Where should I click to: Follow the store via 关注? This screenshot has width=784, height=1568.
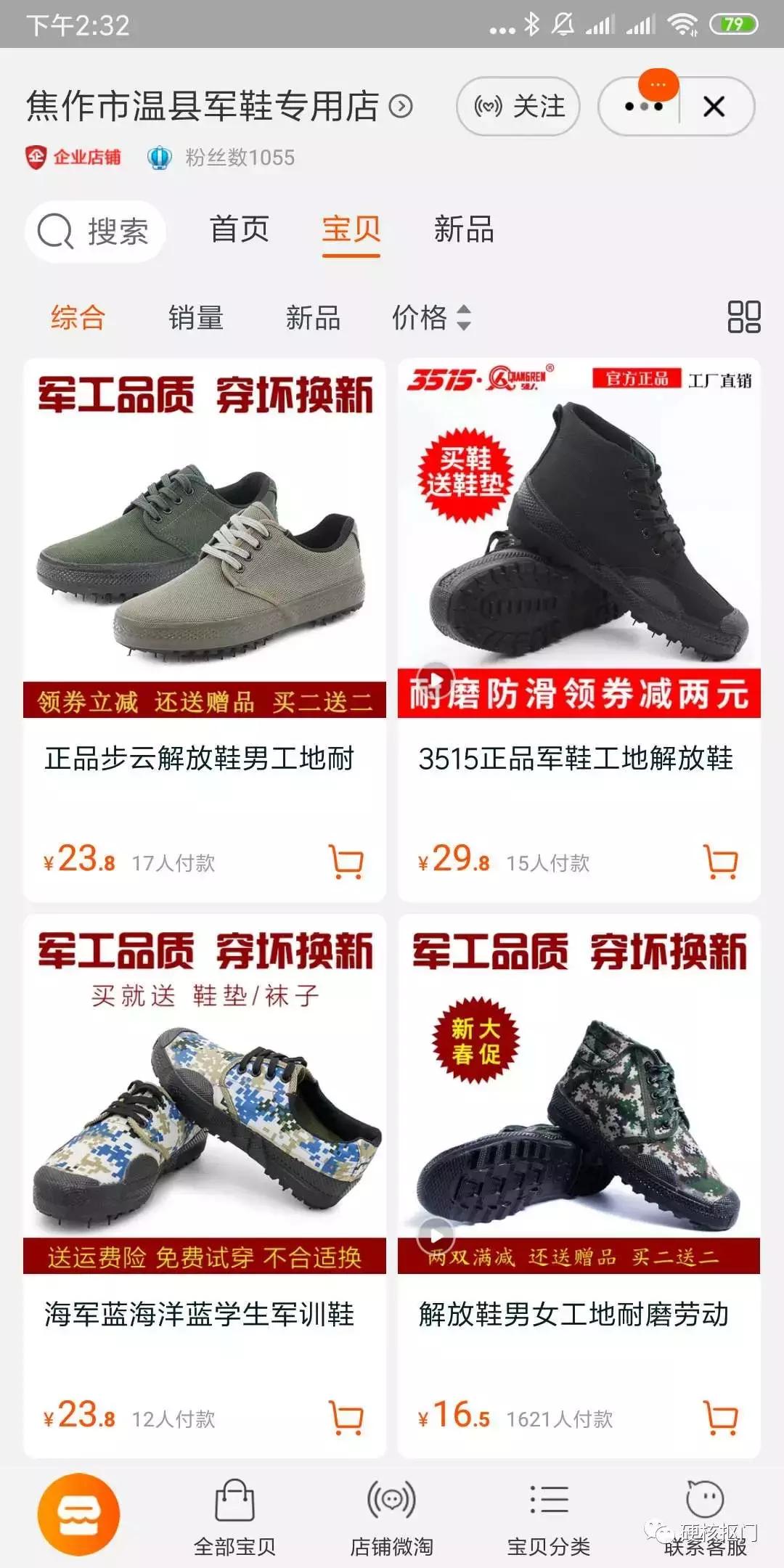(x=518, y=106)
